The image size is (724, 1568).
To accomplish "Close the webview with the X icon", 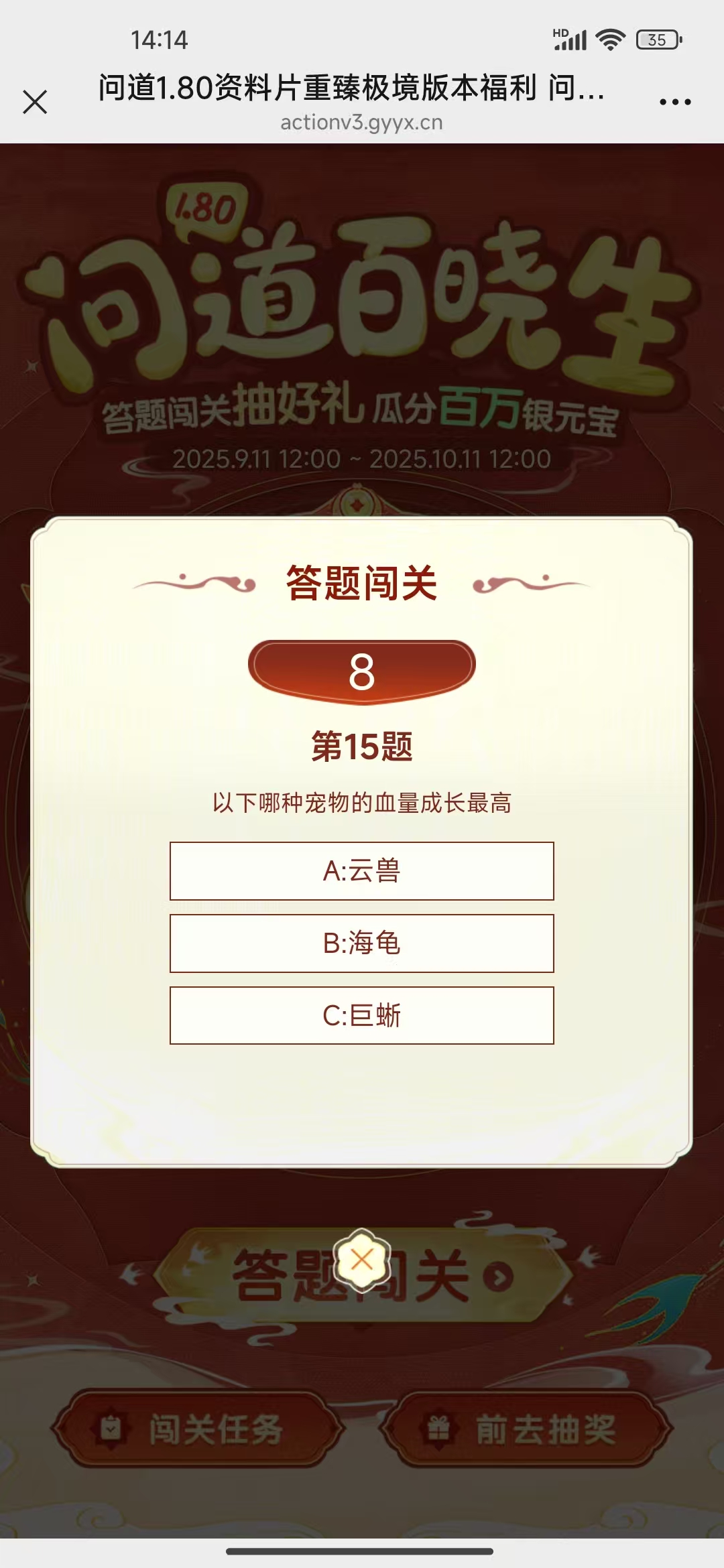I will (35, 102).
